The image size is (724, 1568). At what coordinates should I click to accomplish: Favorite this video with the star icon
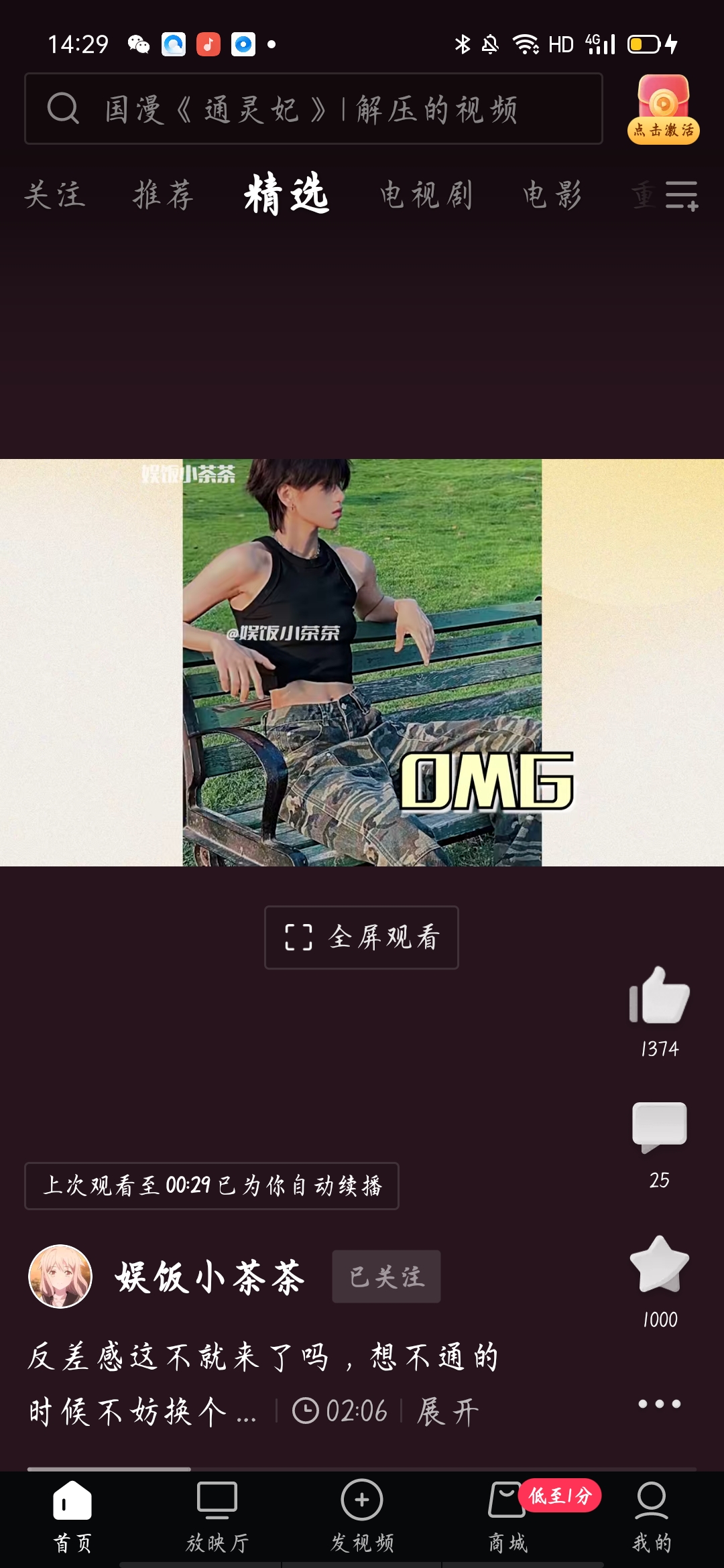click(x=660, y=1264)
